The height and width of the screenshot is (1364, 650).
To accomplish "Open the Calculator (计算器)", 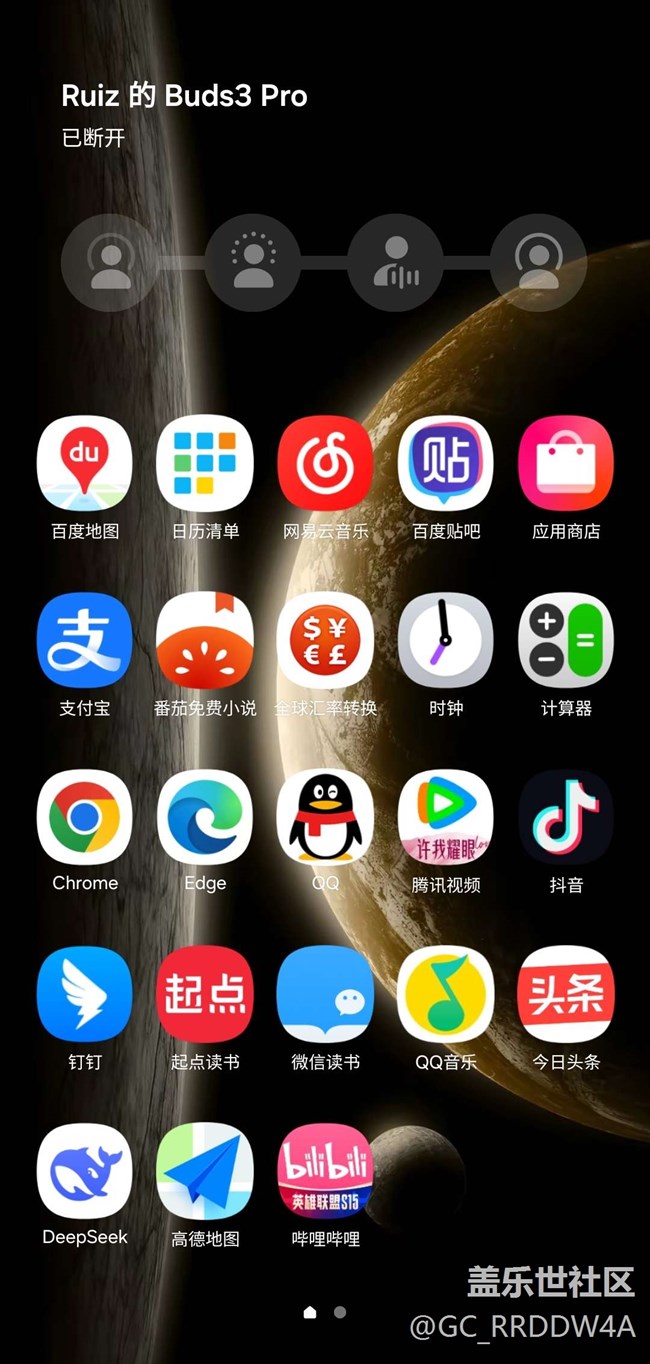I will (566, 641).
